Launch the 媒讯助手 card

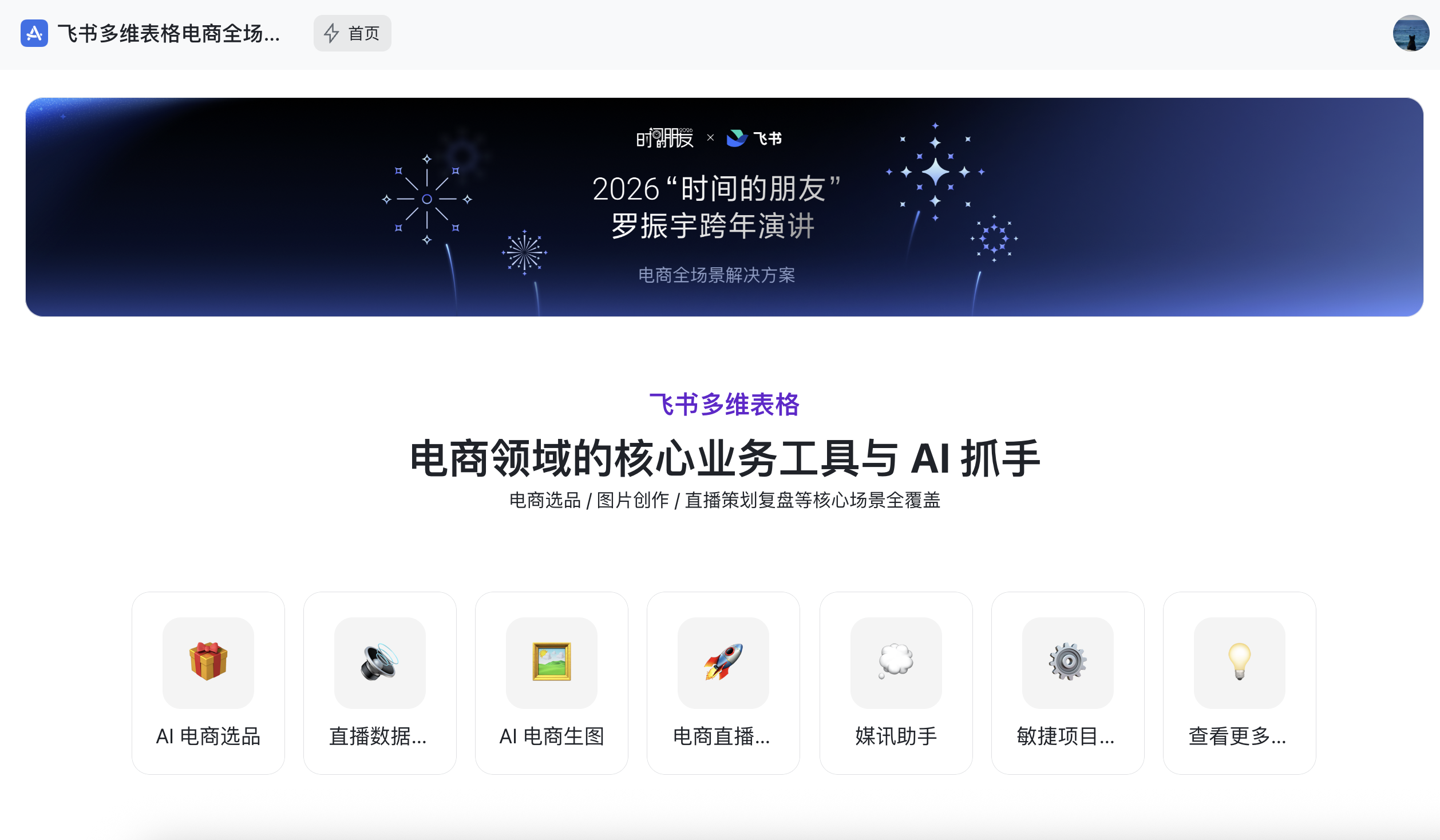[x=896, y=682]
